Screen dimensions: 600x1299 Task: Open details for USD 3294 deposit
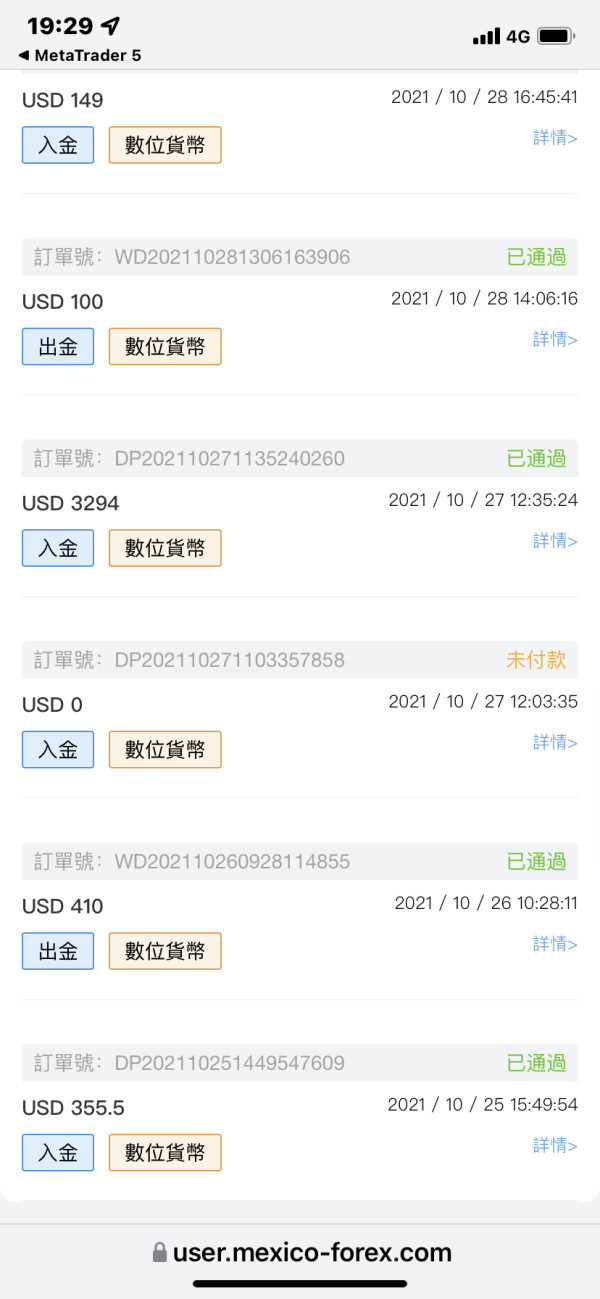point(555,541)
